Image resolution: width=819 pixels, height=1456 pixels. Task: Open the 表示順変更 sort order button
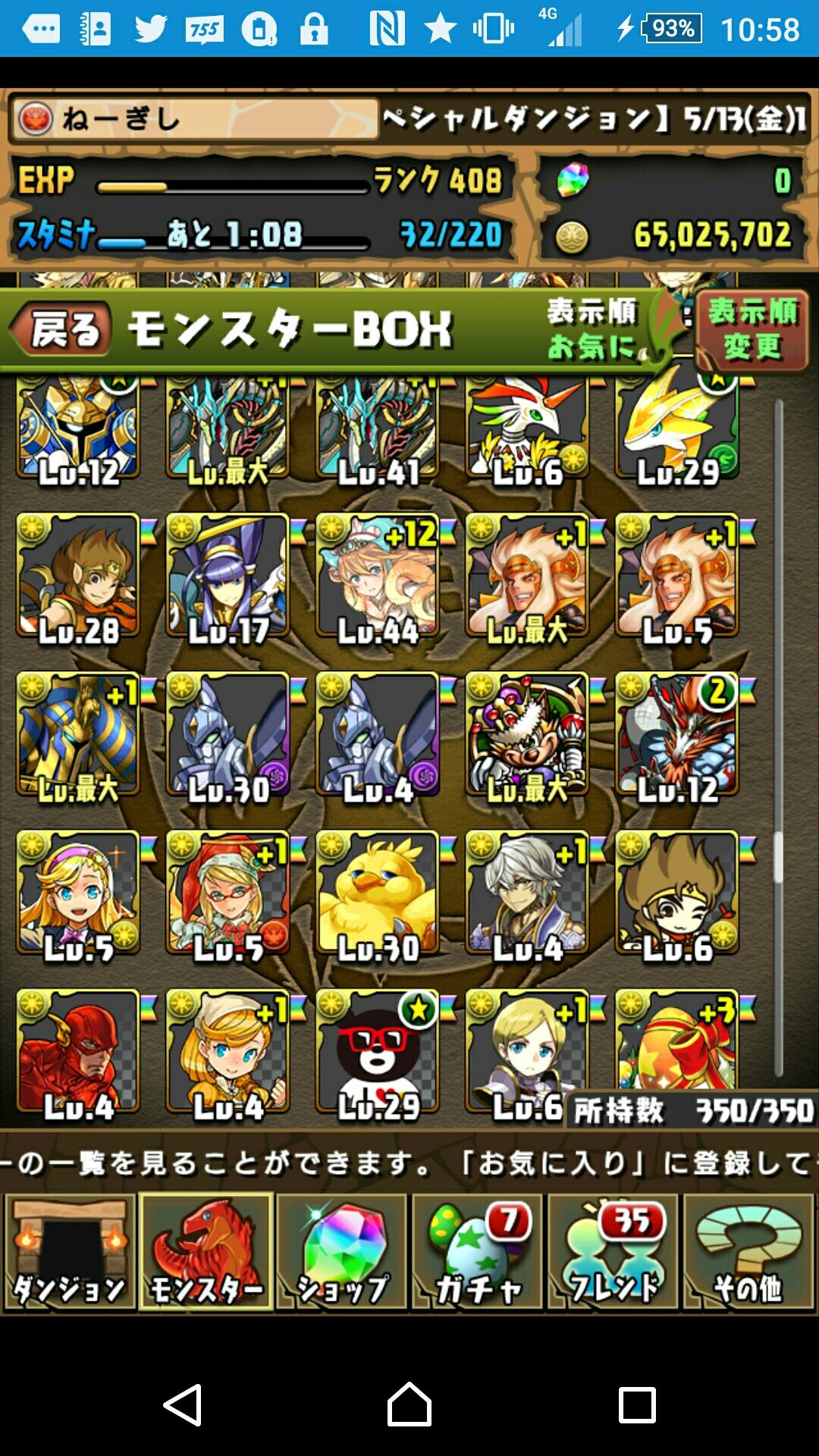tap(751, 329)
